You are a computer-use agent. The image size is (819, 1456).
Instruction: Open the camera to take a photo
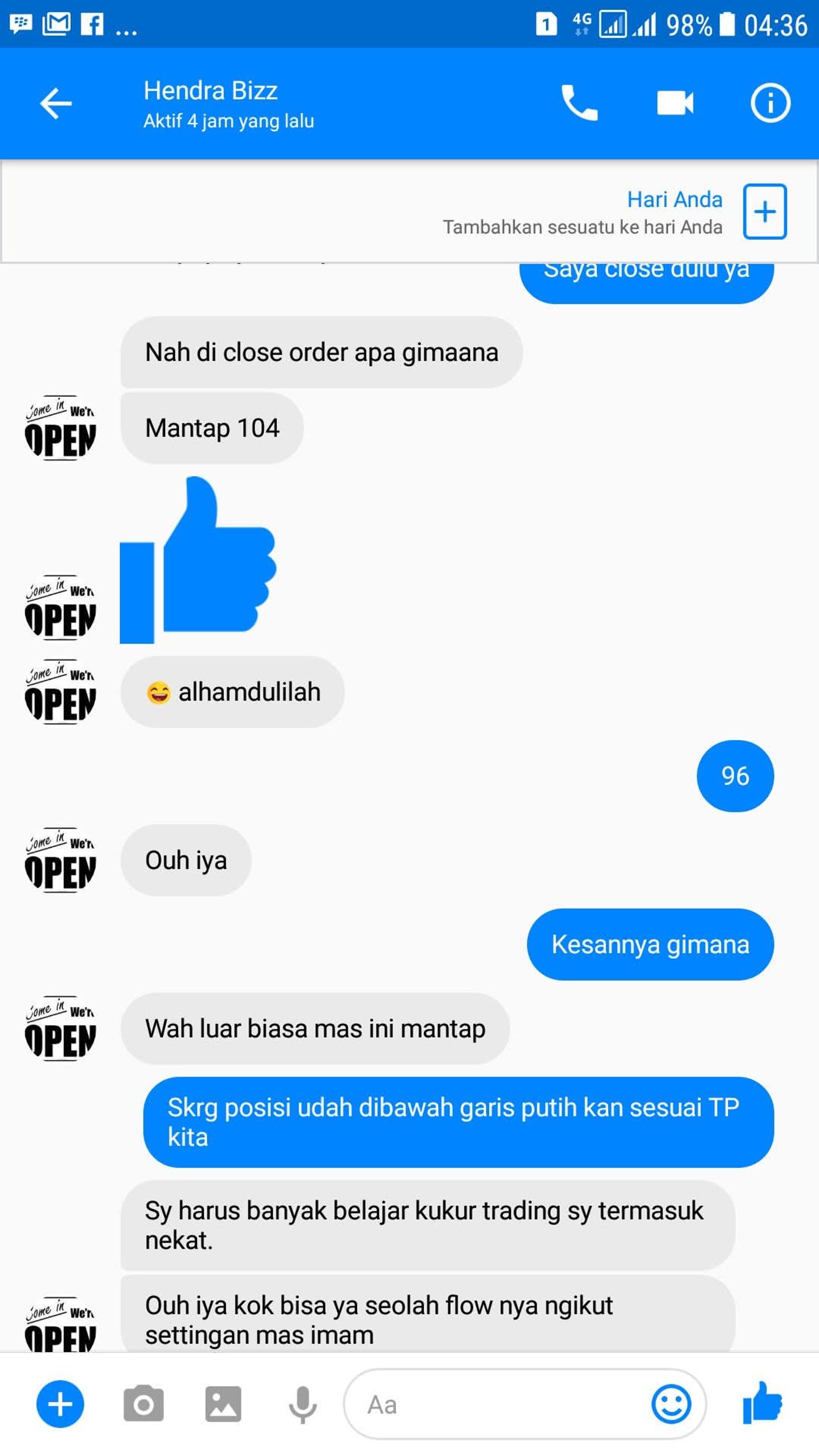pyautogui.click(x=144, y=1404)
